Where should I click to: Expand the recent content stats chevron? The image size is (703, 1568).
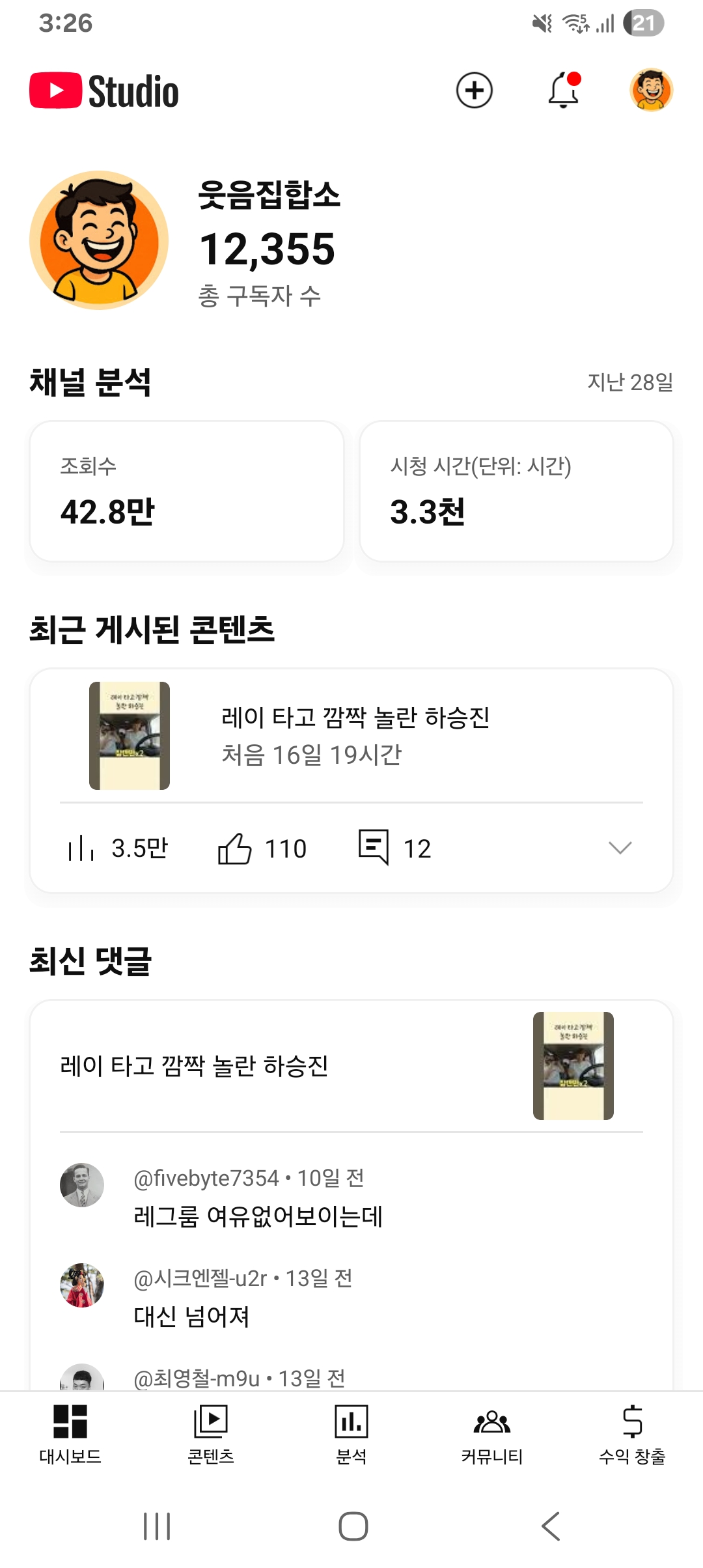click(x=620, y=848)
